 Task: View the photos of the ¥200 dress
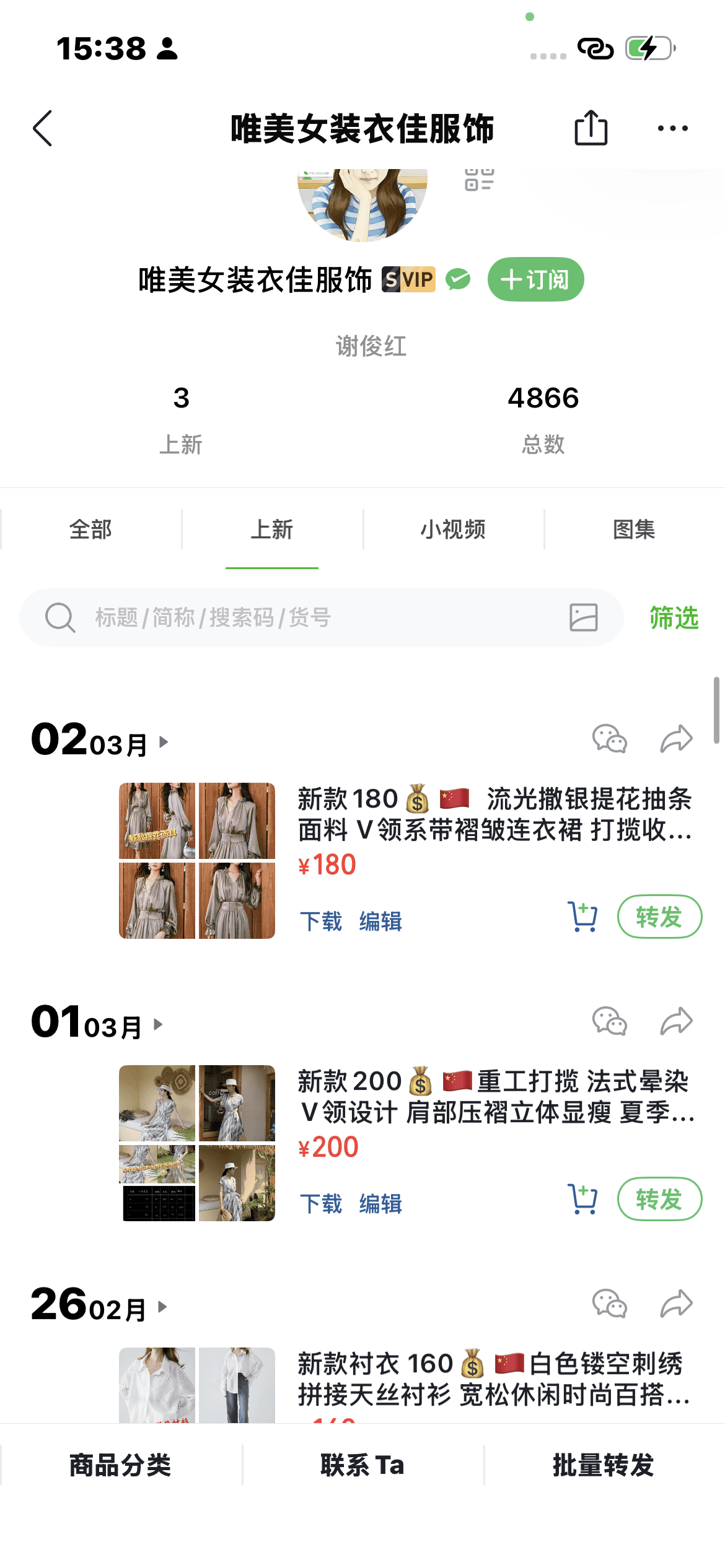pos(197,1143)
